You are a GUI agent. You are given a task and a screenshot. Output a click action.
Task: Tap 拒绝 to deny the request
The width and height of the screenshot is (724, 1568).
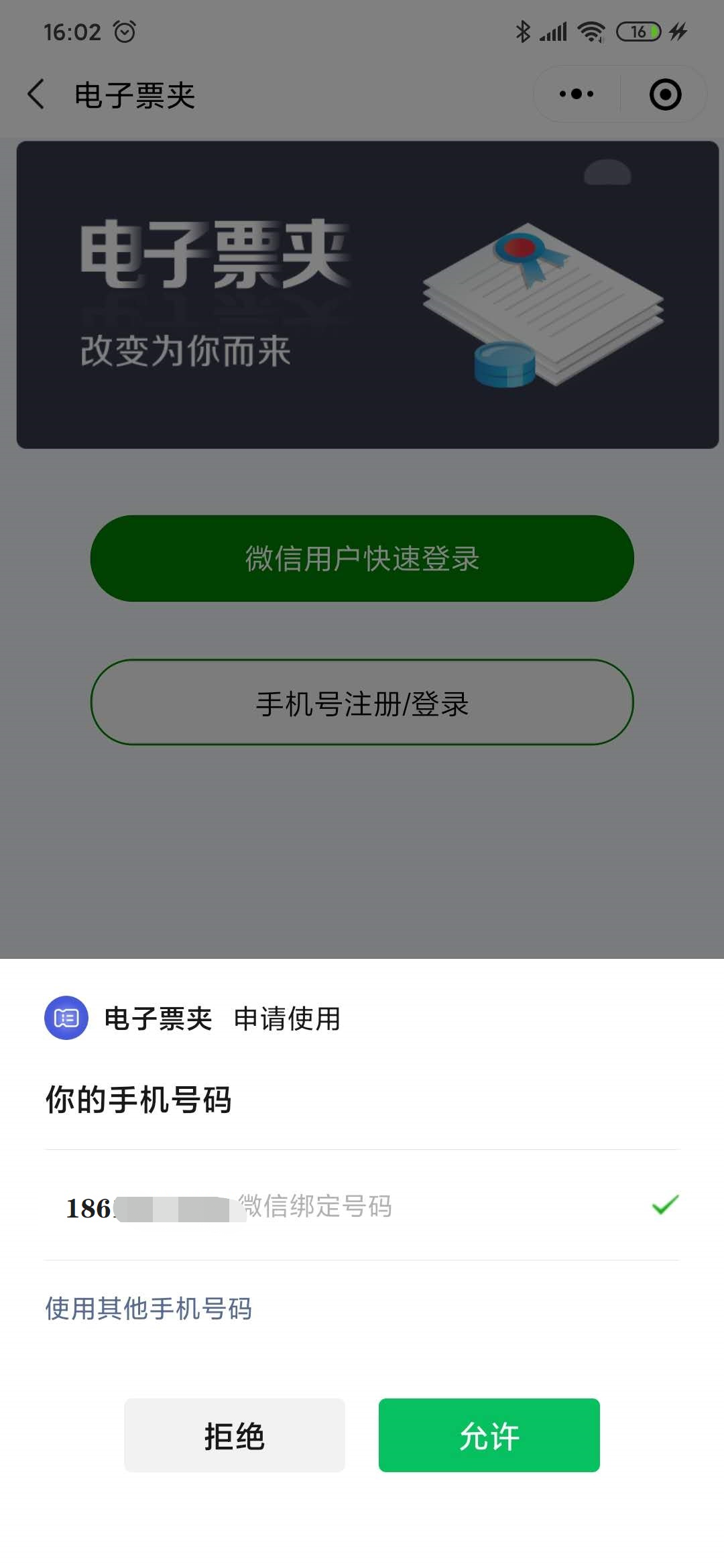pyautogui.click(x=234, y=1435)
